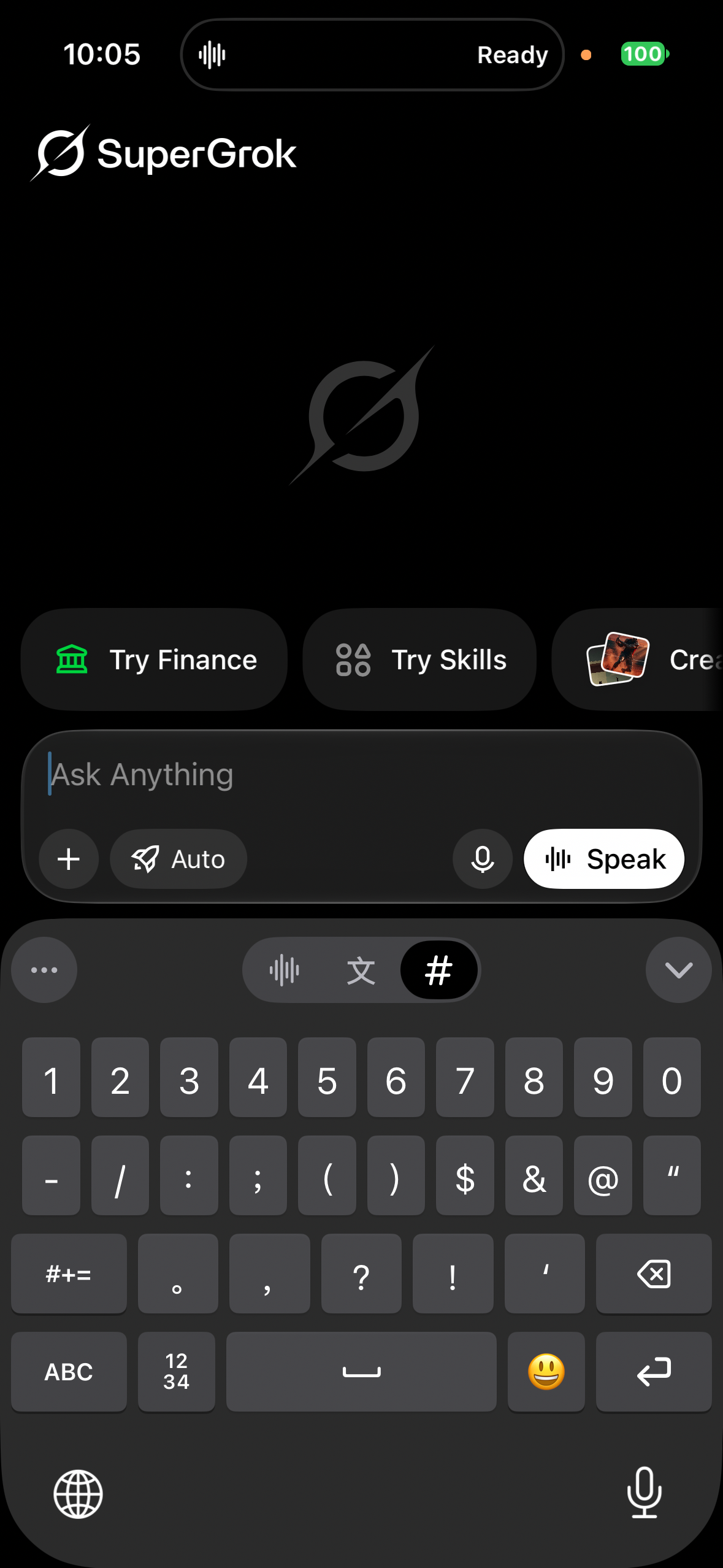
Task: Switch keyboard to the 文 character mode
Action: tap(361, 970)
